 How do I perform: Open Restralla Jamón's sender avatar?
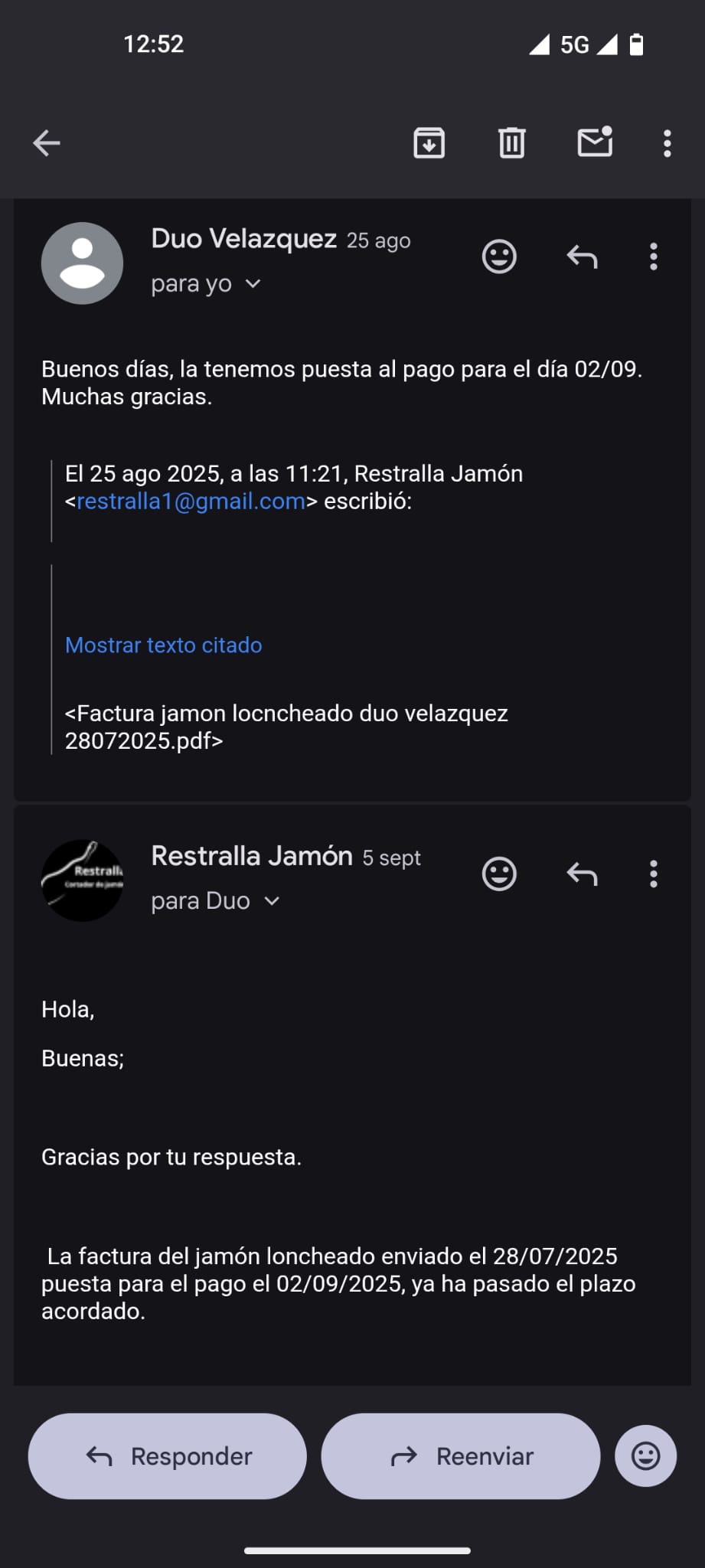82,880
